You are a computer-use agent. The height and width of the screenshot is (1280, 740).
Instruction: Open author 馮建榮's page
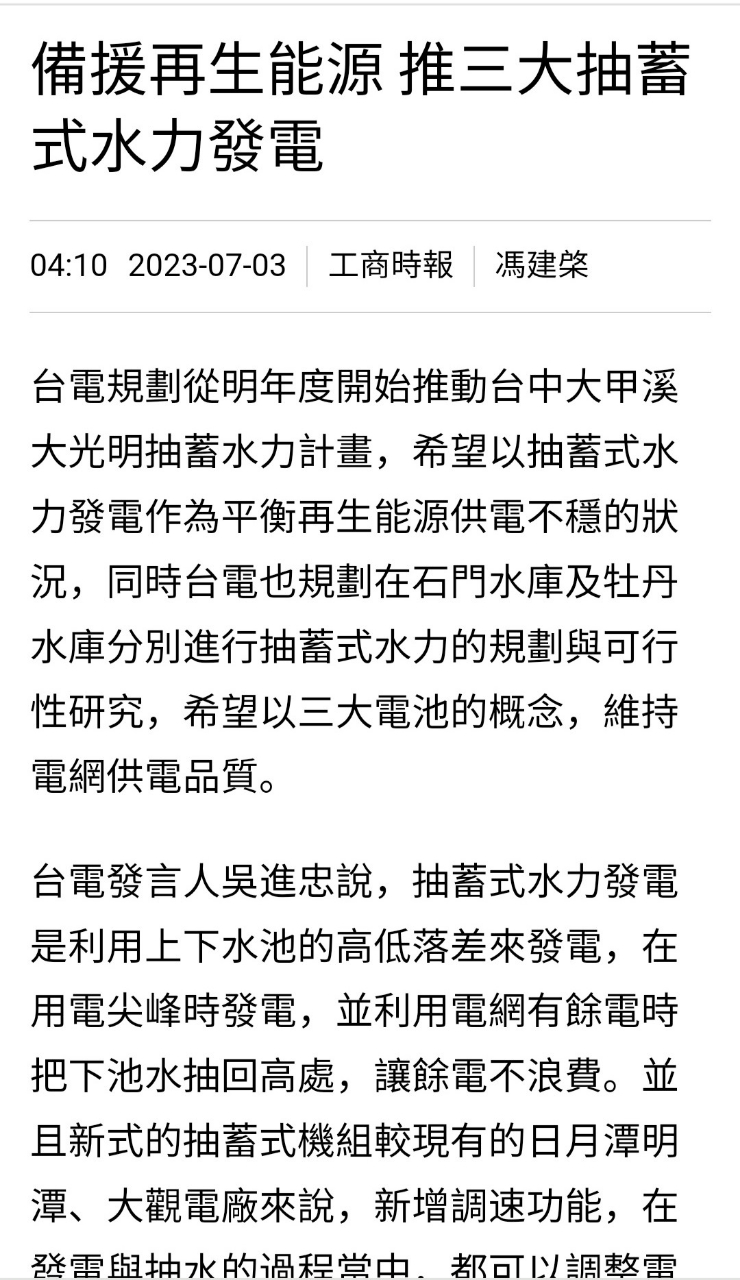point(542,266)
